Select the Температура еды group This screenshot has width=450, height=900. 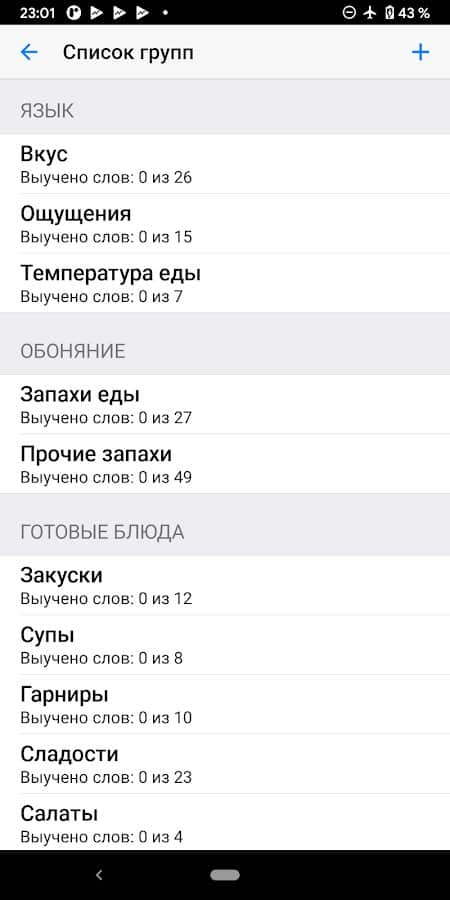pos(225,284)
